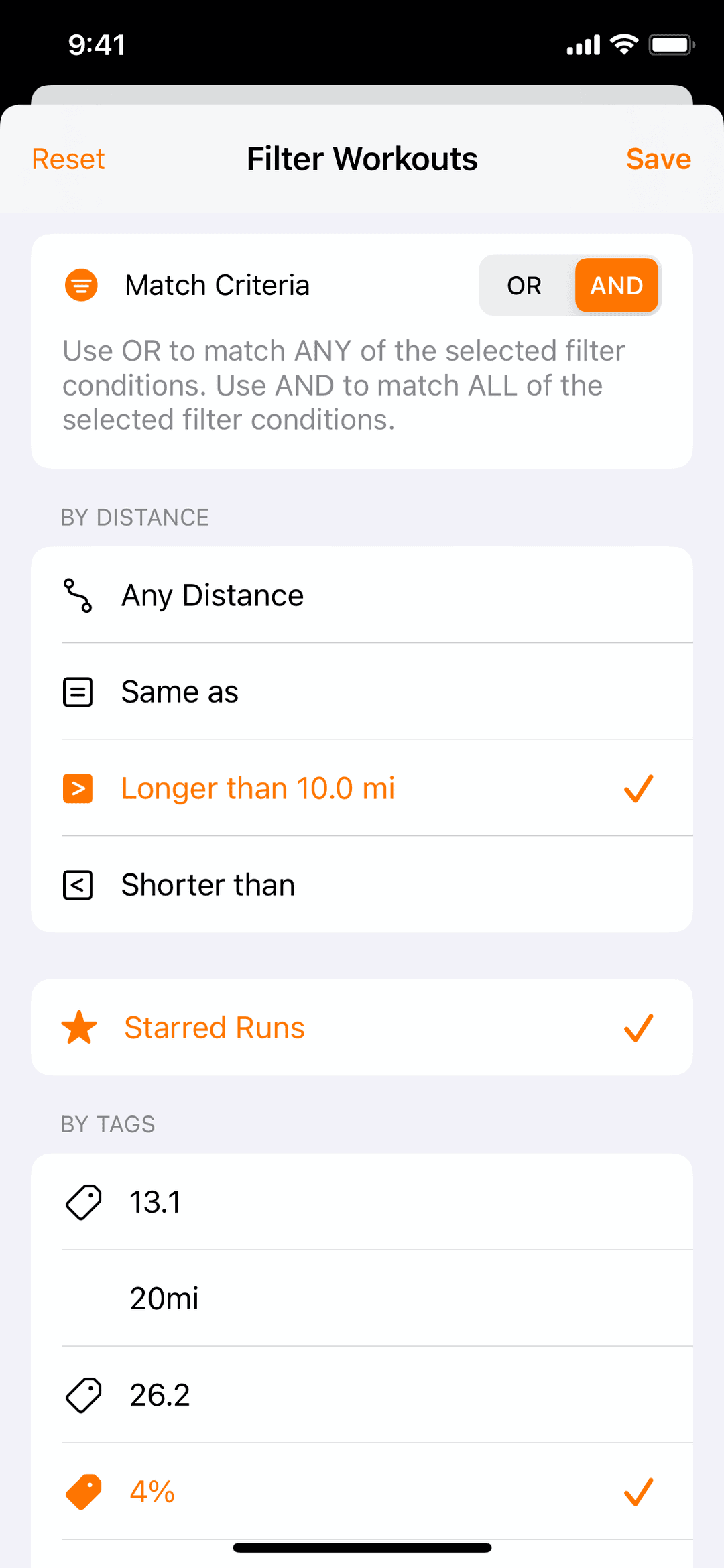724x1568 pixels.
Task: Select the Same as distance filter
Action: [x=362, y=692]
